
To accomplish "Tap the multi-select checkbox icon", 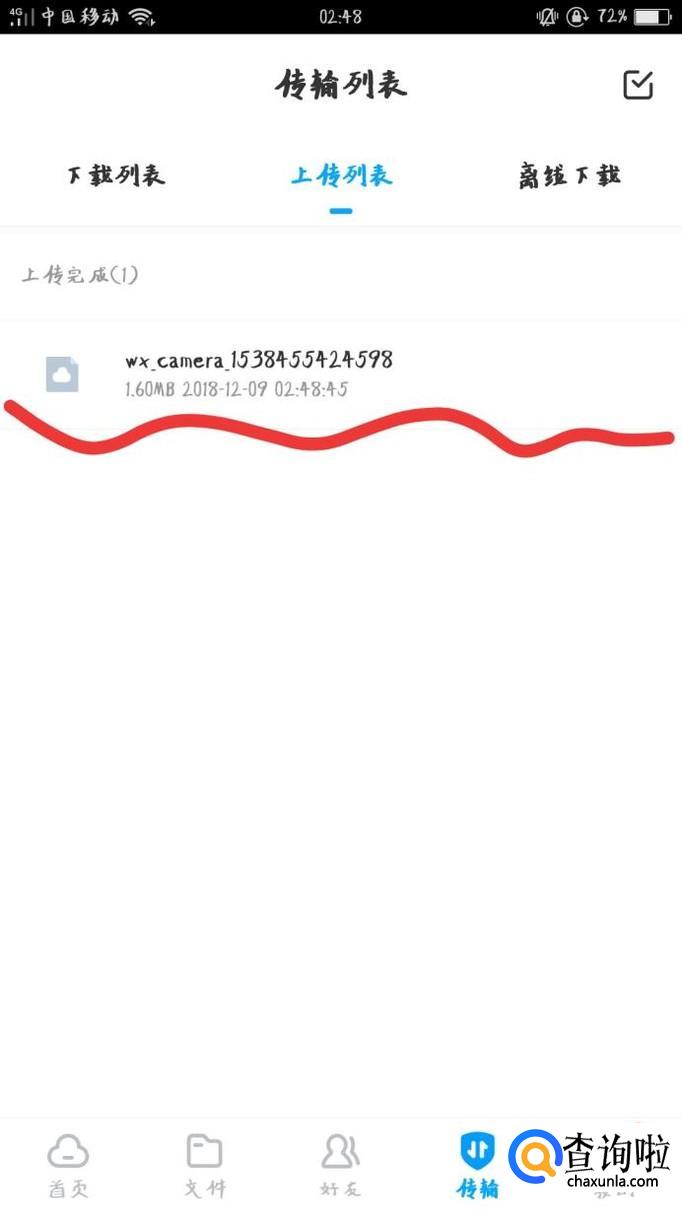I will [637, 85].
